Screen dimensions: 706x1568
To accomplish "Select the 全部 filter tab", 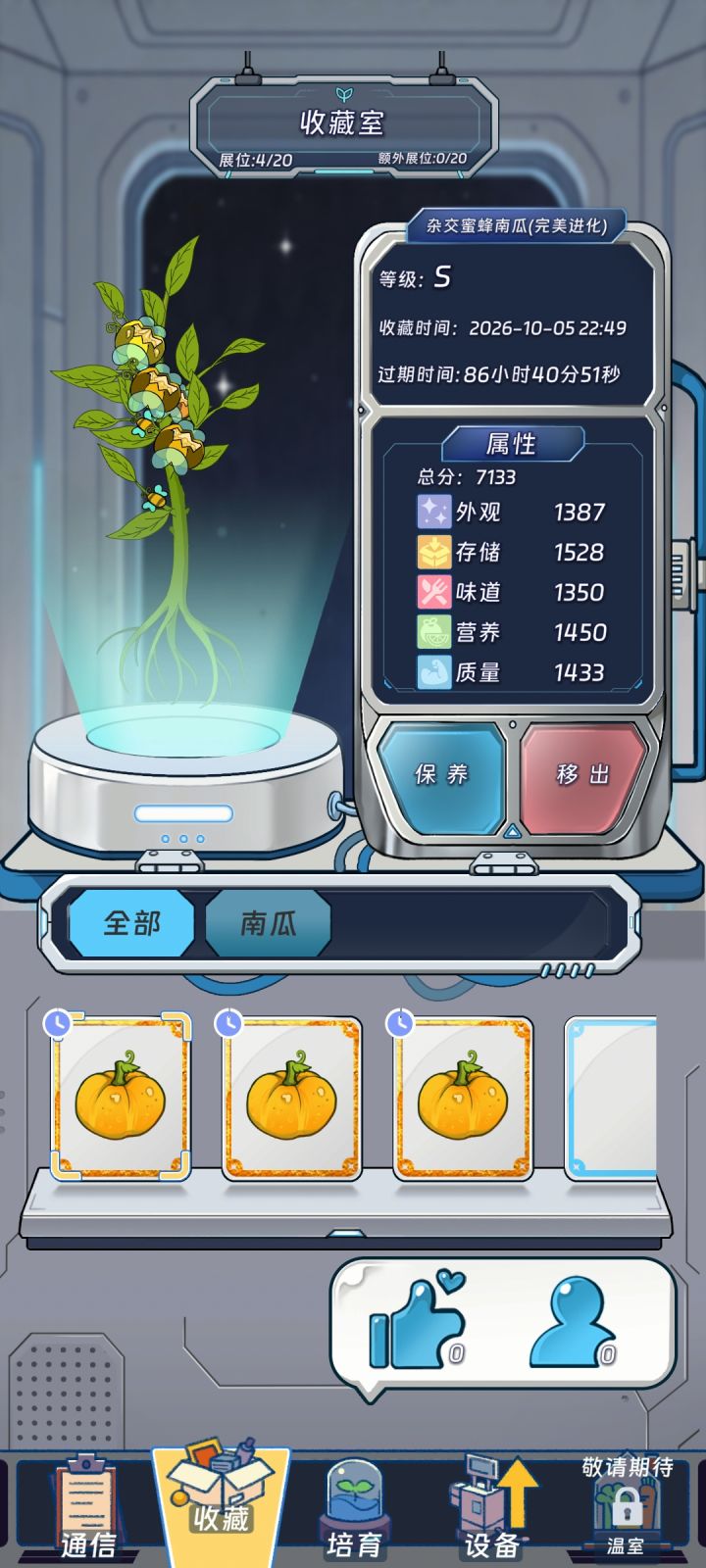I will [x=131, y=923].
